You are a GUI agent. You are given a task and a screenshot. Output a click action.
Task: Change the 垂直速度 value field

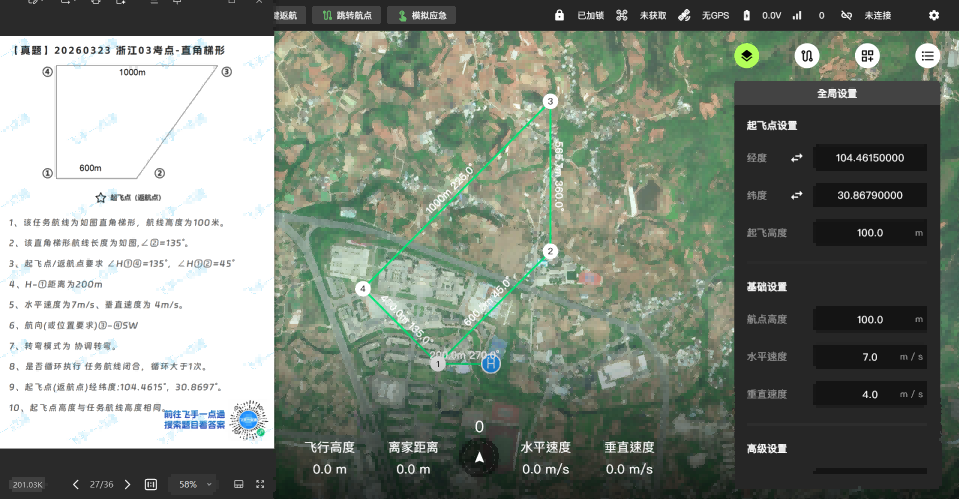(869, 394)
